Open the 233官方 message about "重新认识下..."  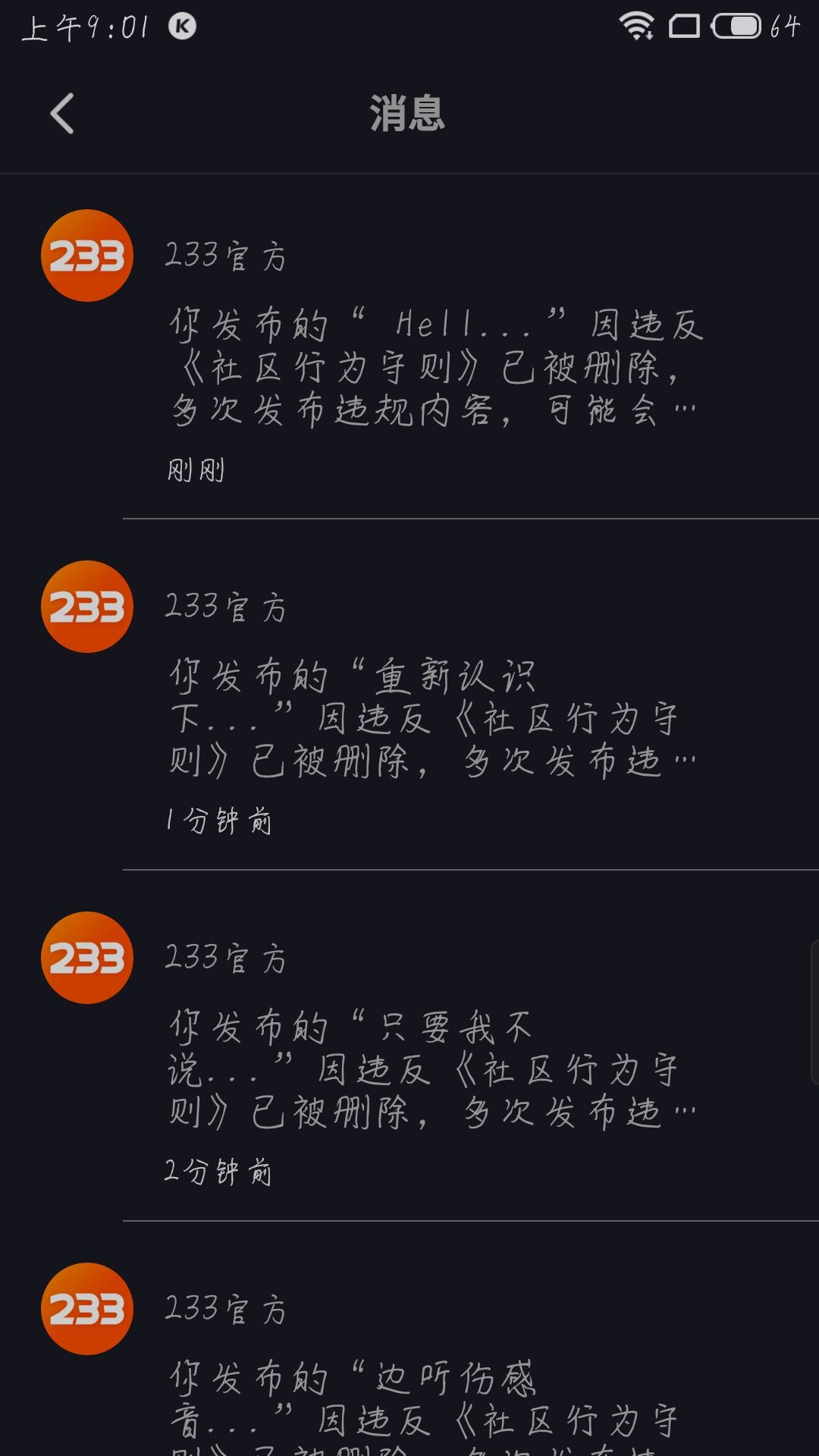point(409,695)
